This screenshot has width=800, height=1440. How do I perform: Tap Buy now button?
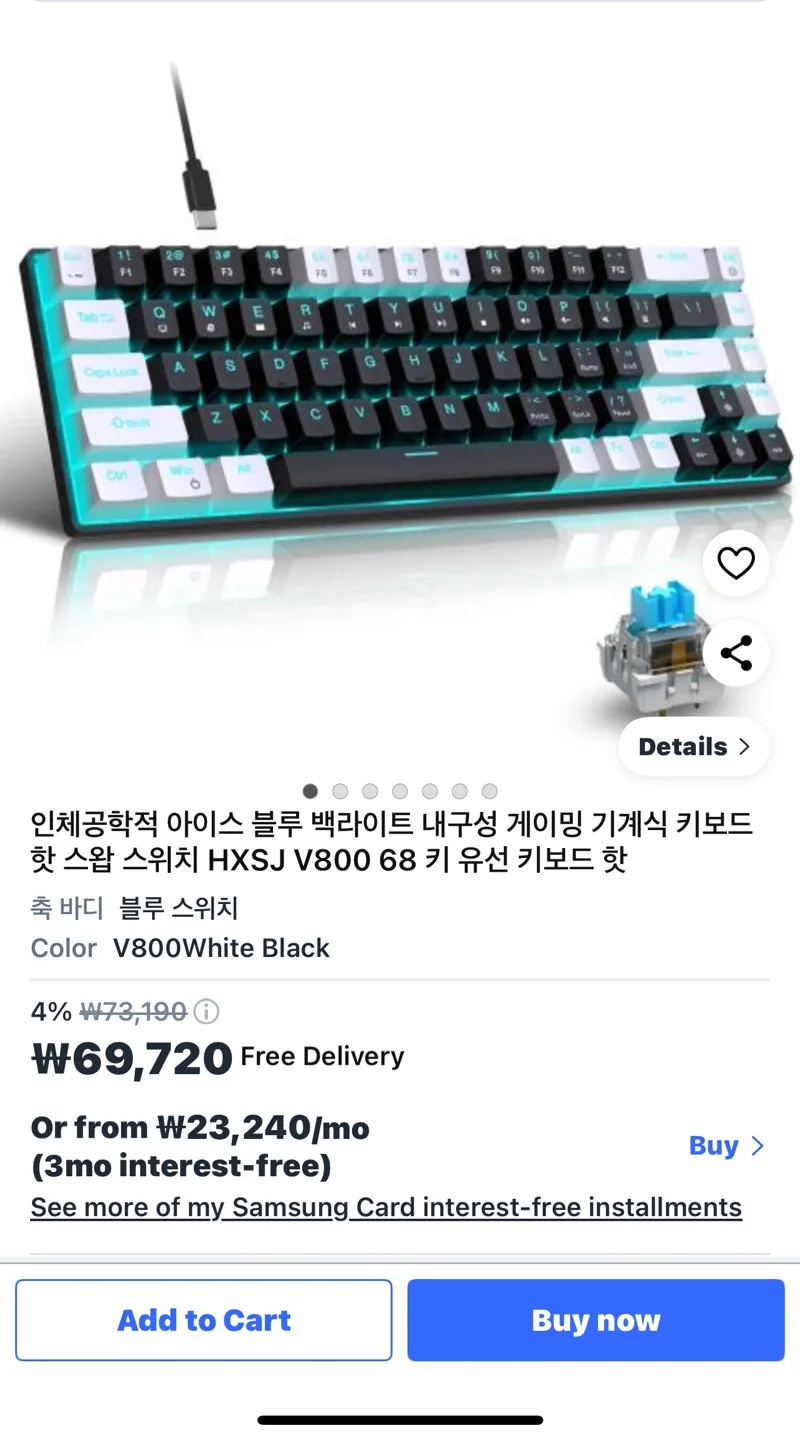pyautogui.click(x=596, y=1320)
